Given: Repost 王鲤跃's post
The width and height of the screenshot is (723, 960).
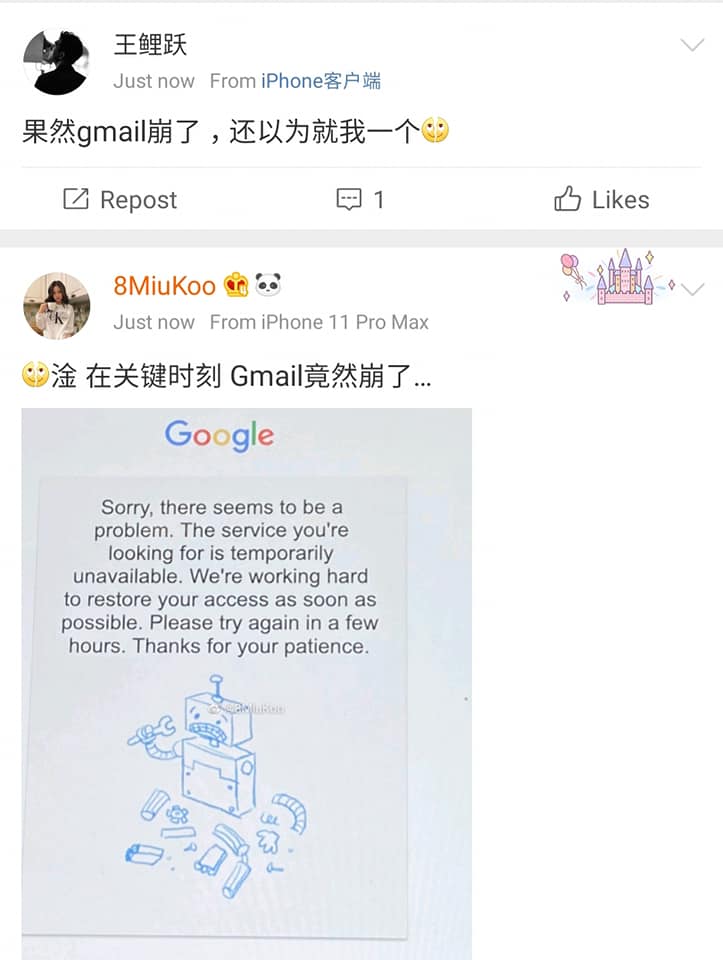Looking at the screenshot, I should pyautogui.click(x=120, y=200).
